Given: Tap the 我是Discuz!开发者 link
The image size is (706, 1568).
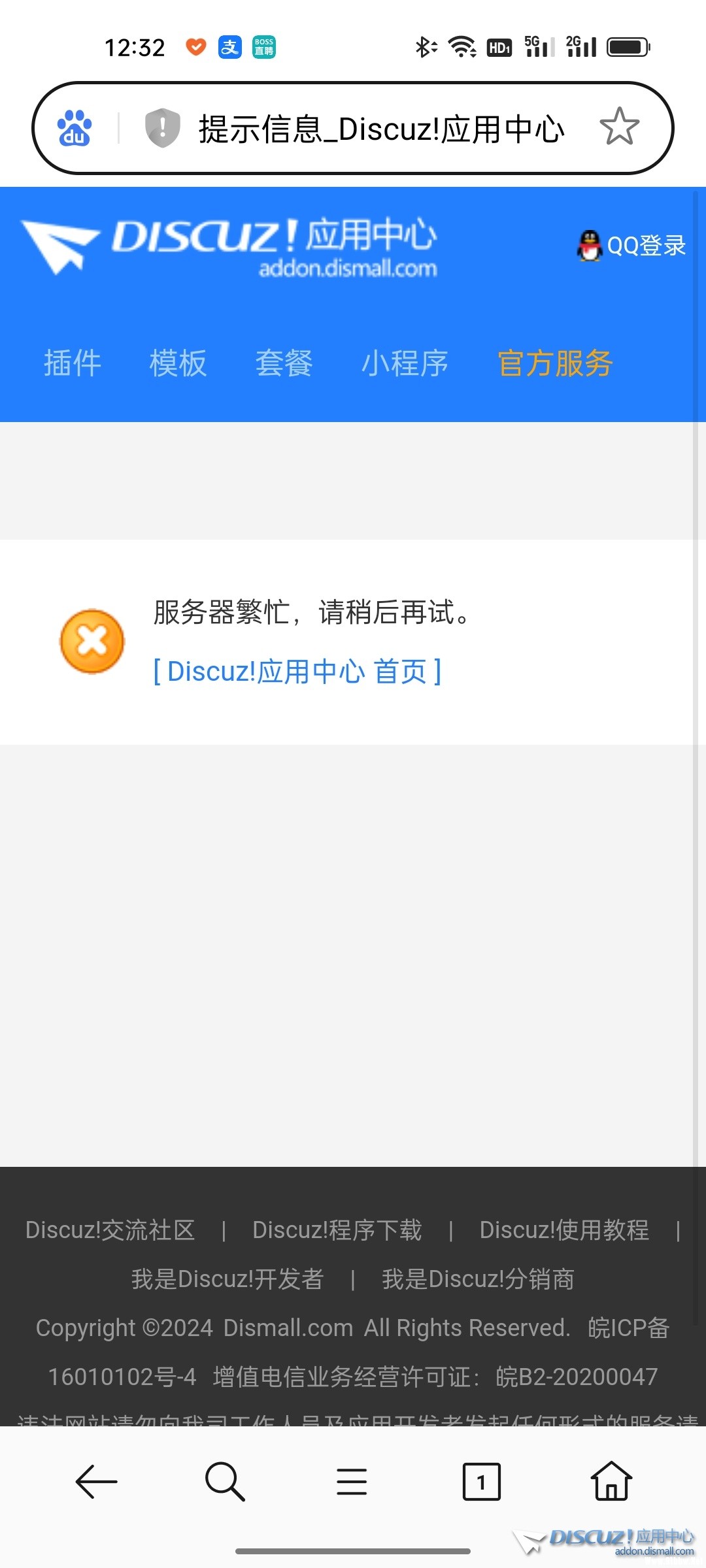Looking at the screenshot, I should (x=227, y=1279).
